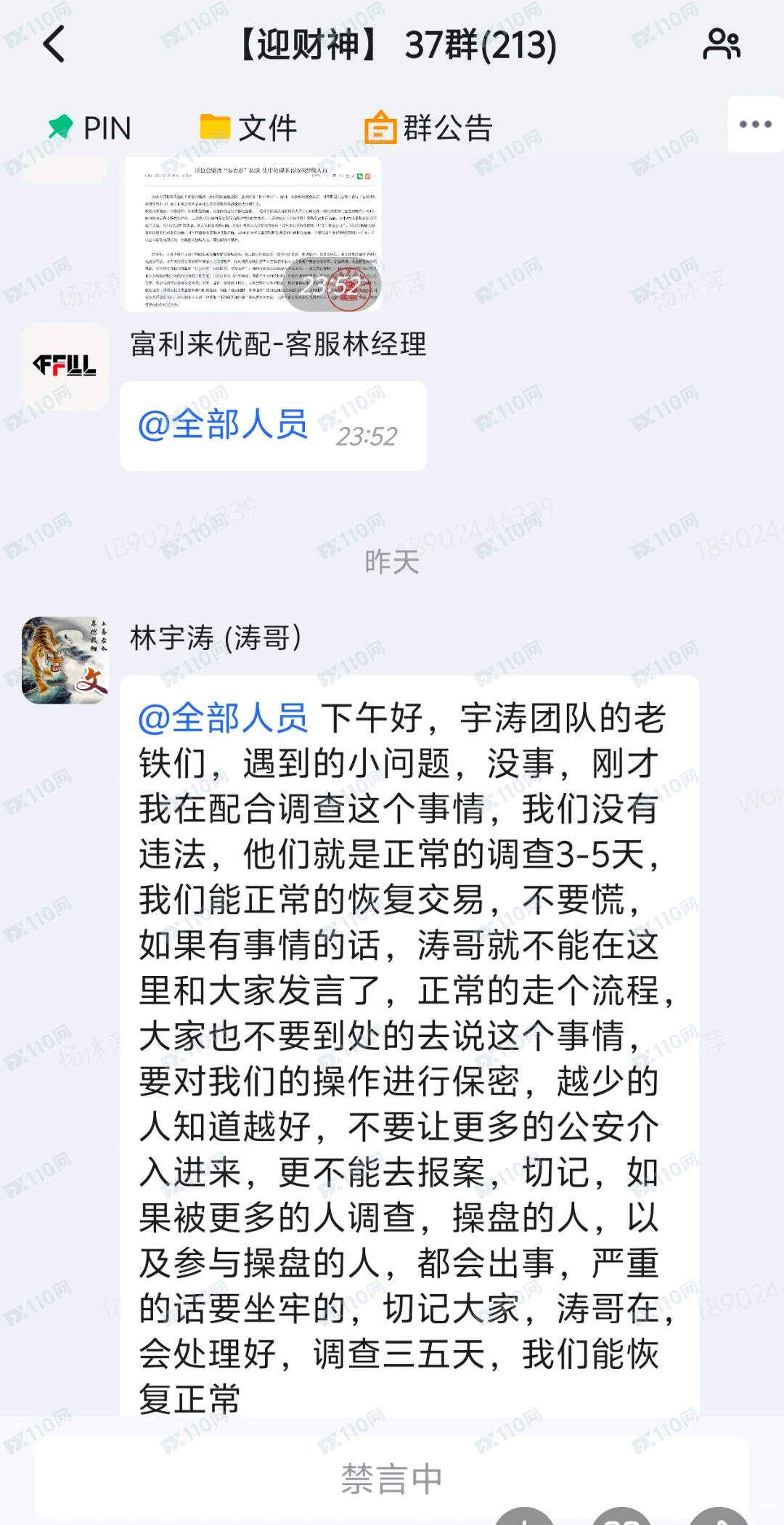Open the shared document image
This screenshot has width=784, height=1525.
(252, 234)
